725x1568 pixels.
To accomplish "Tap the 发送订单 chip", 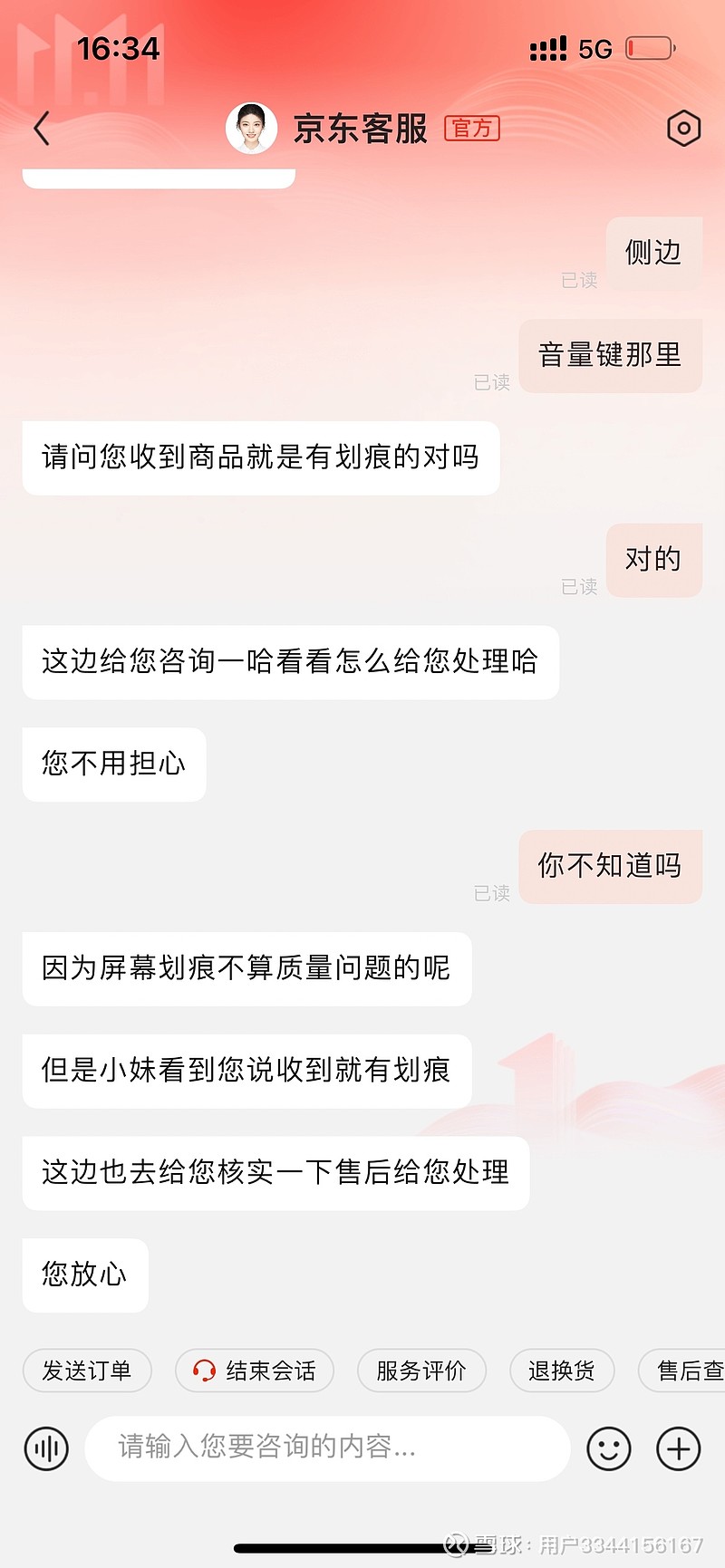I will tap(87, 1371).
